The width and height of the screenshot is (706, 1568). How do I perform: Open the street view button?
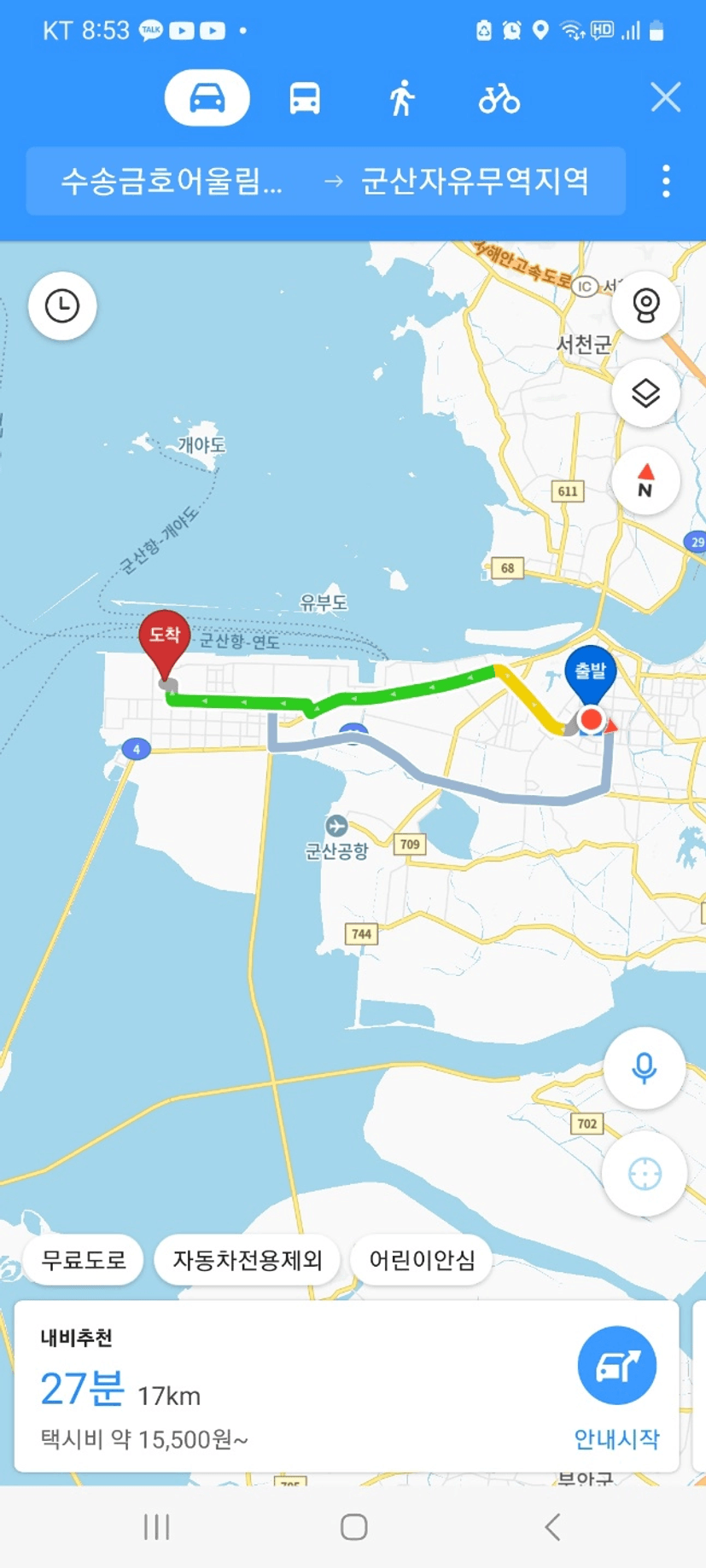645,305
